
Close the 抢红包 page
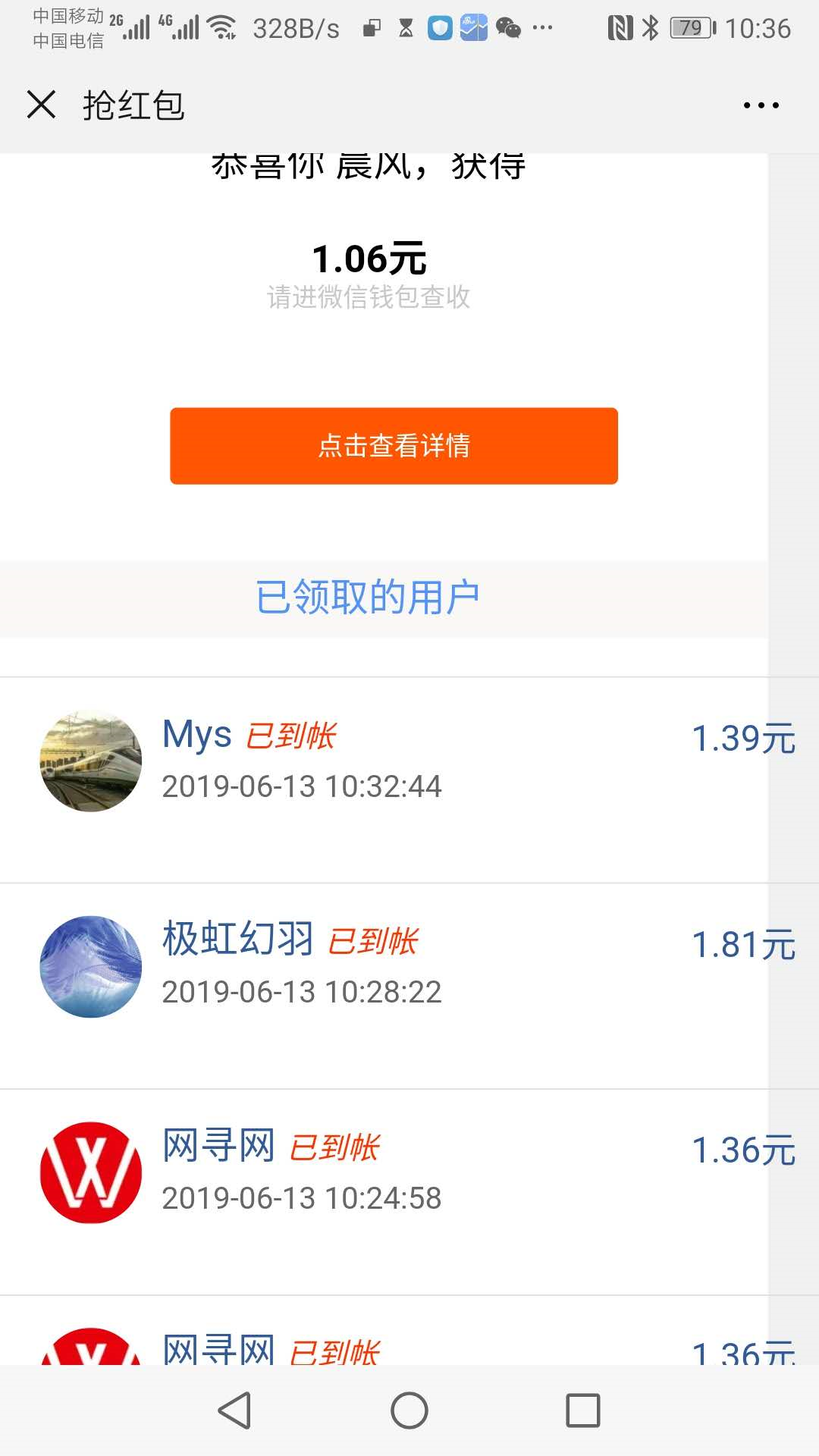tap(42, 105)
